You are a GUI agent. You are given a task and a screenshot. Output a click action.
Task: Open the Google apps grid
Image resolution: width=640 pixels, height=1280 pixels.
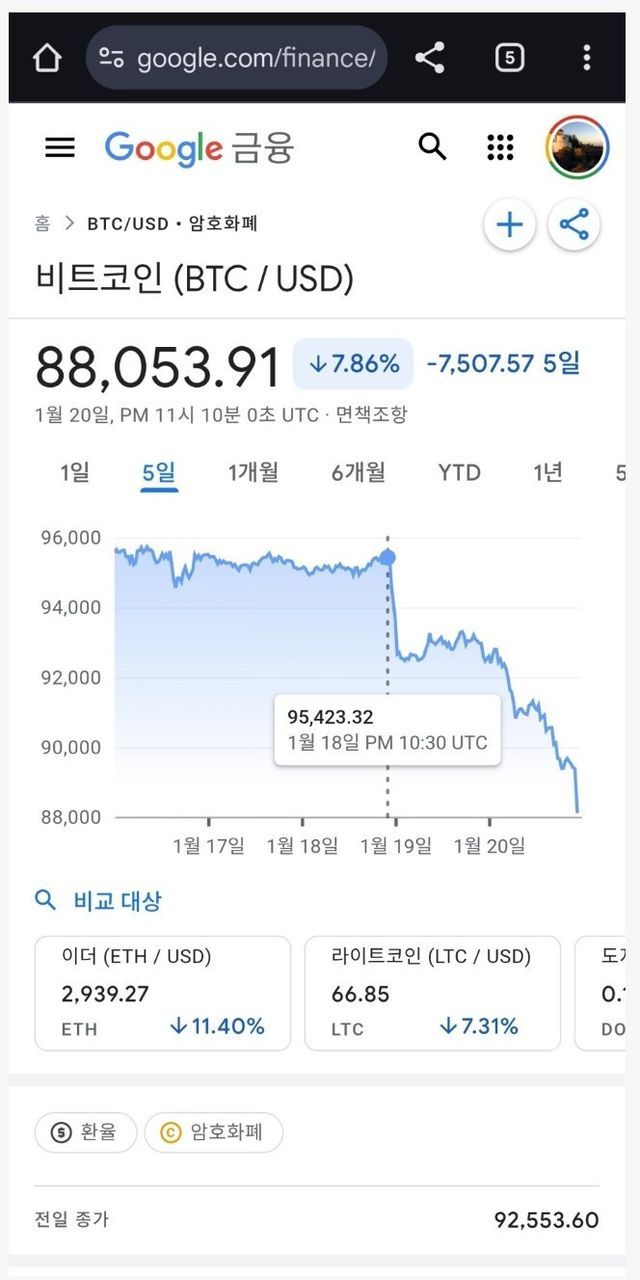click(500, 147)
